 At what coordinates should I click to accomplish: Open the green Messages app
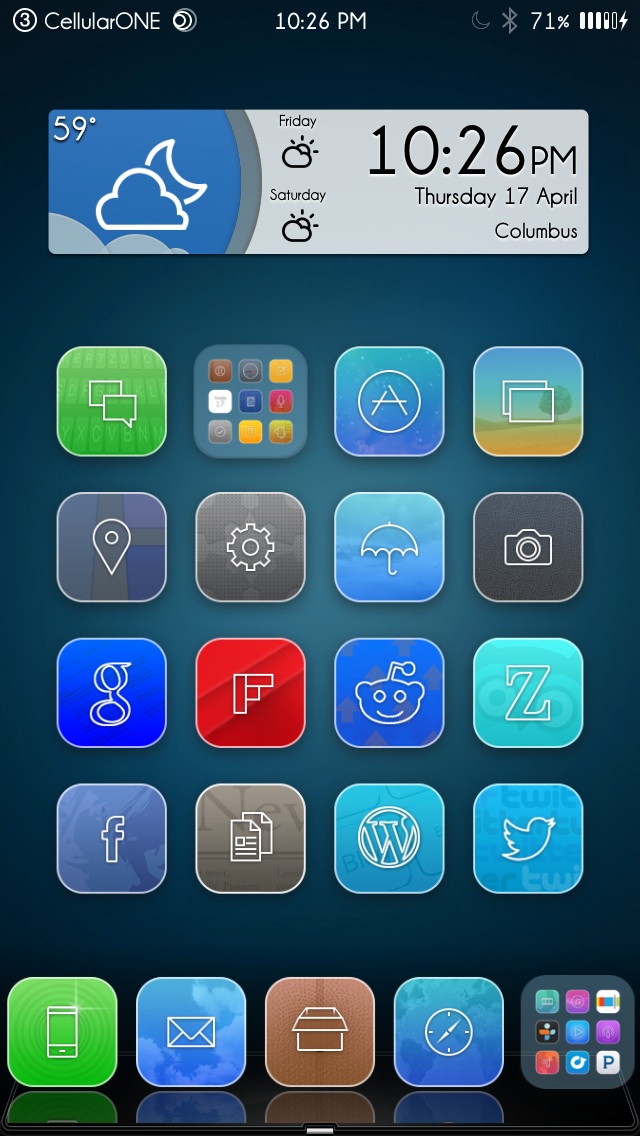(112, 401)
